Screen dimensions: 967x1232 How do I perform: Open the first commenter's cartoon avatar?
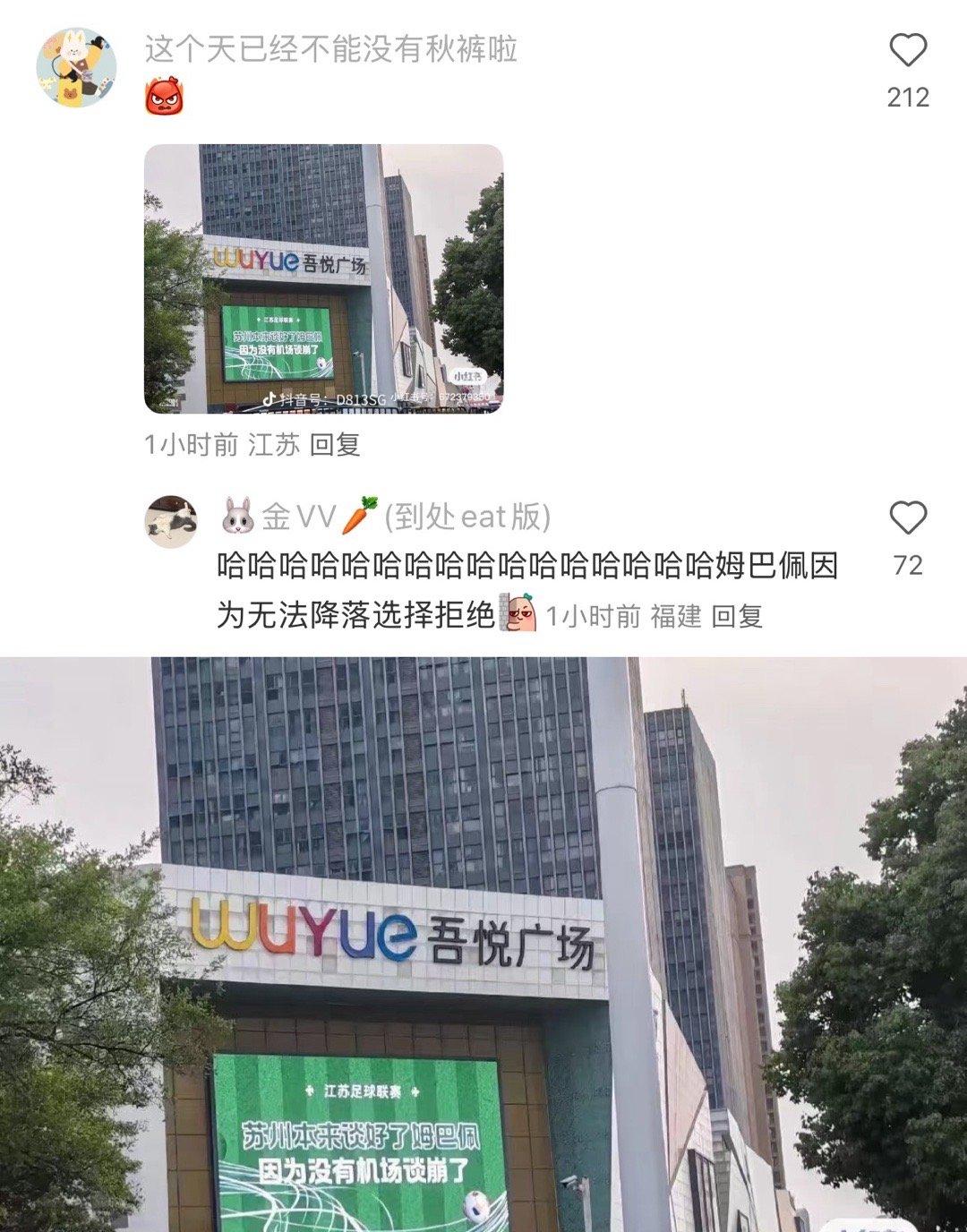coord(76,67)
